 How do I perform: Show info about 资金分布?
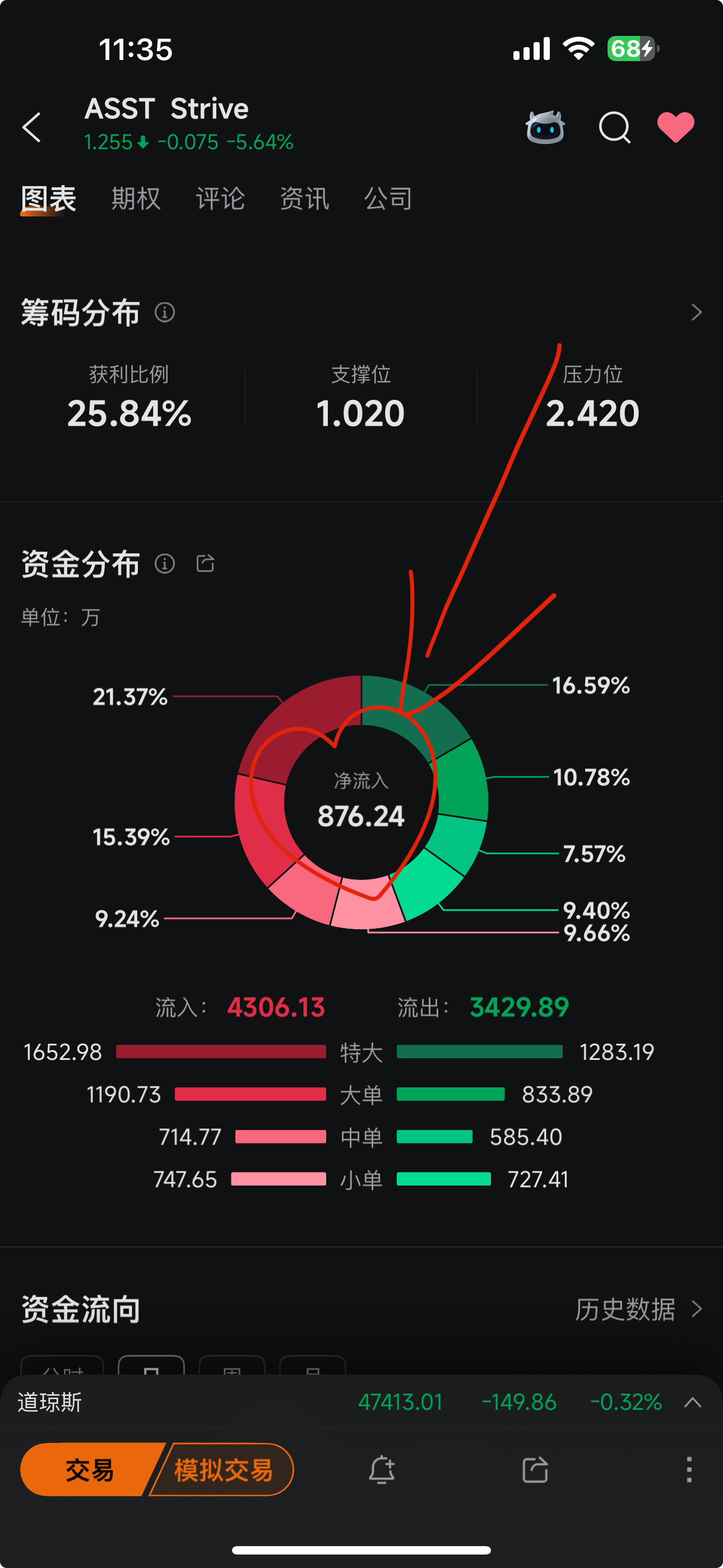[165, 564]
